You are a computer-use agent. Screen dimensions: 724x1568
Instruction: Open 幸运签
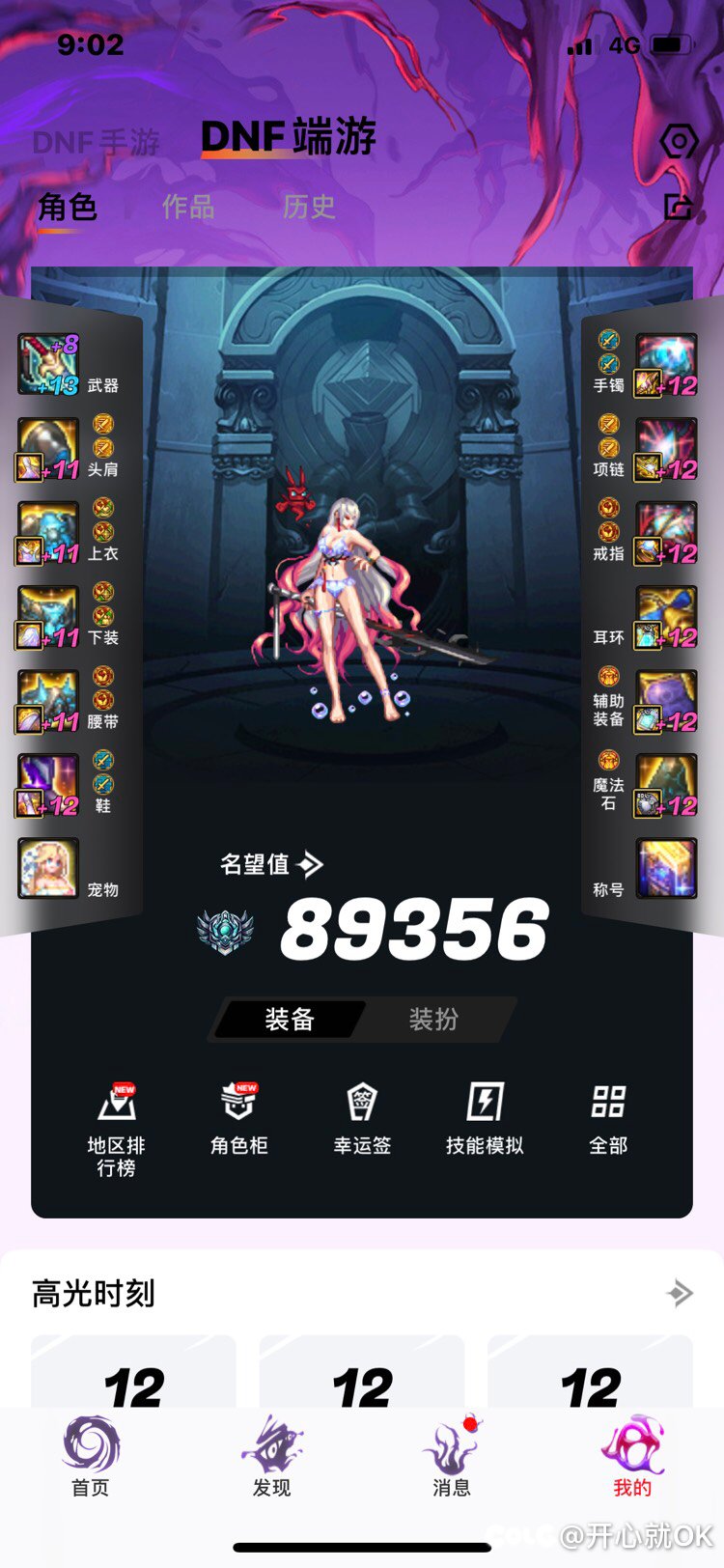[x=362, y=1118]
